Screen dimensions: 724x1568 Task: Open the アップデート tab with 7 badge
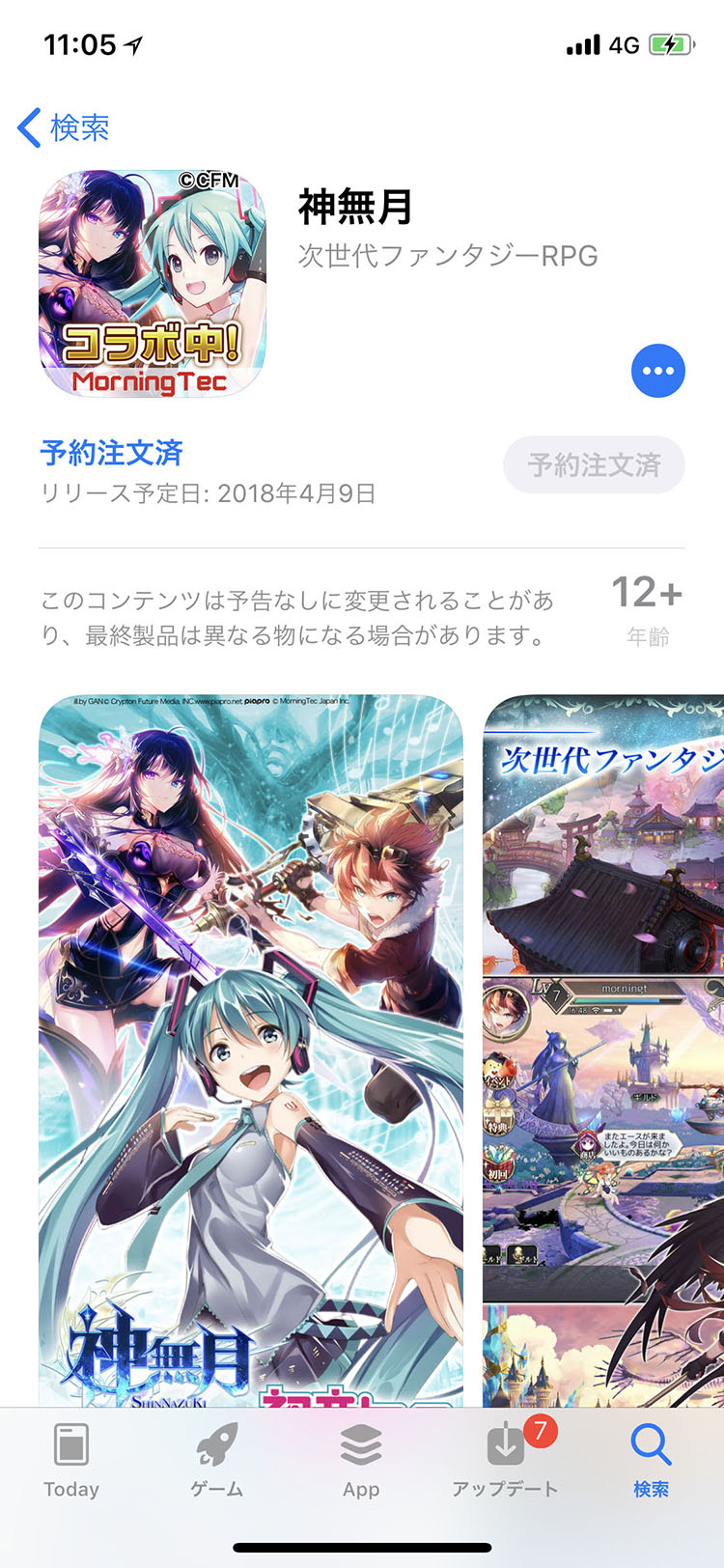tap(506, 1460)
